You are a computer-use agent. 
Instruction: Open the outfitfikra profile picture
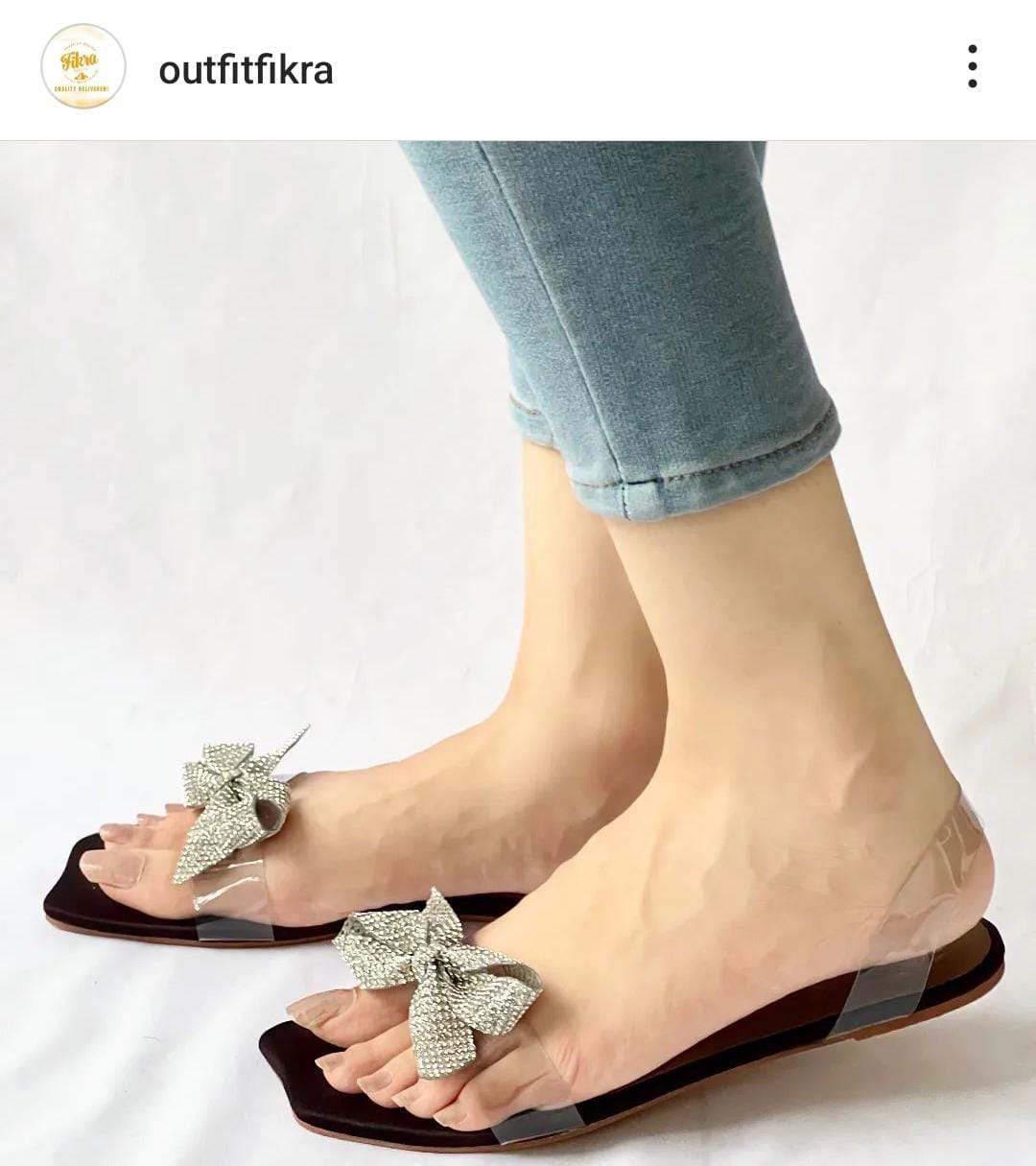[83, 66]
